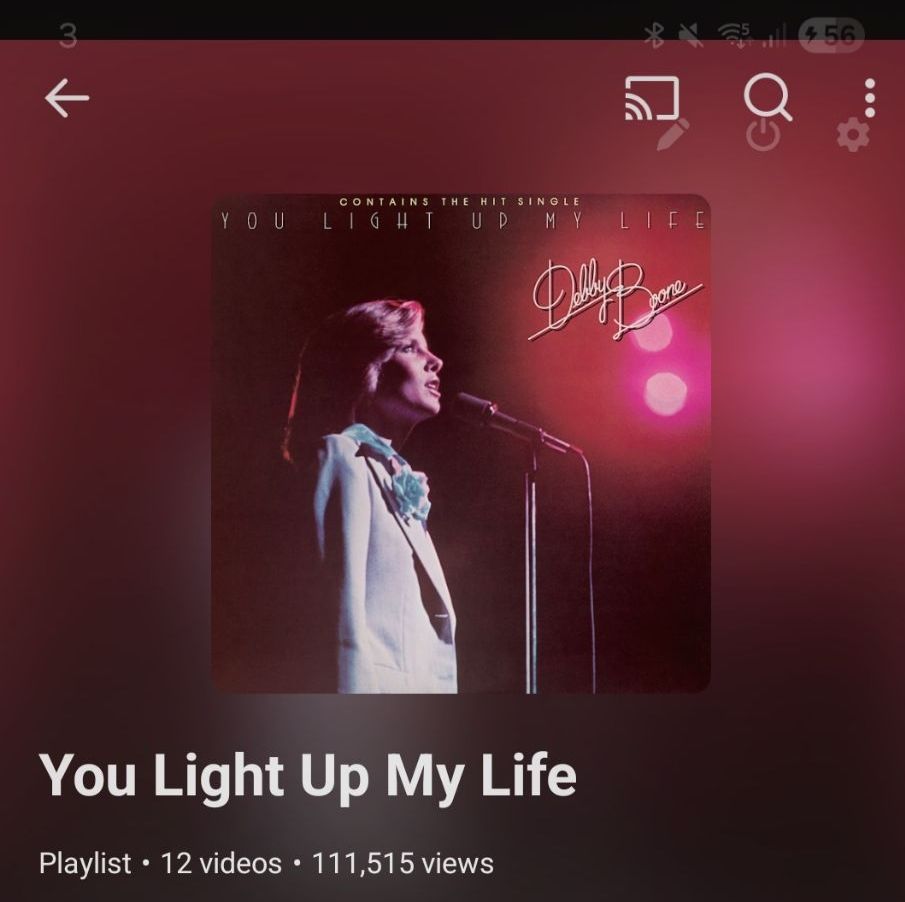905x902 pixels.
Task: Open the search magnifier
Action: point(768,98)
